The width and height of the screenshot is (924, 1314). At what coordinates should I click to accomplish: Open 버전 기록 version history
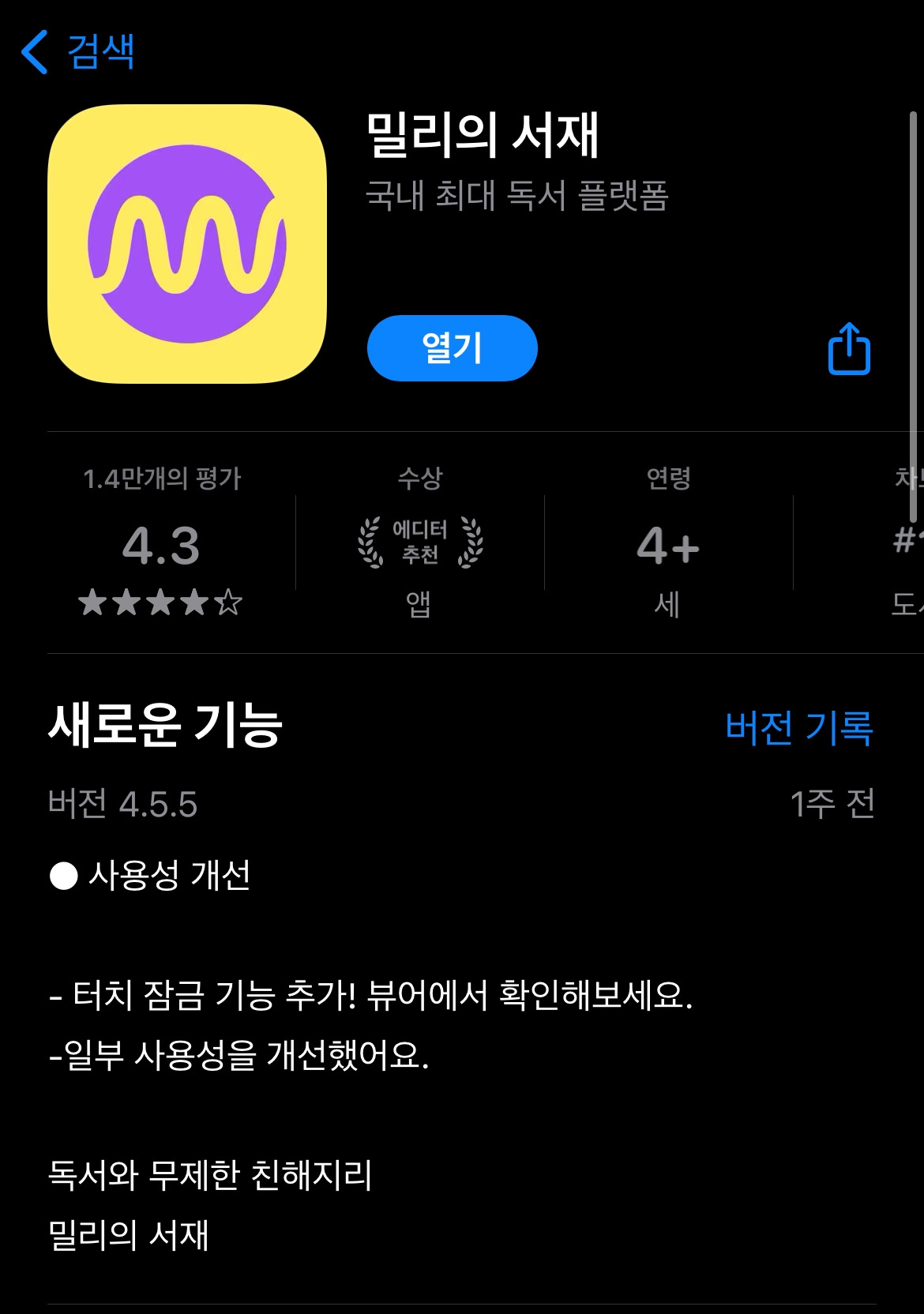(800, 731)
